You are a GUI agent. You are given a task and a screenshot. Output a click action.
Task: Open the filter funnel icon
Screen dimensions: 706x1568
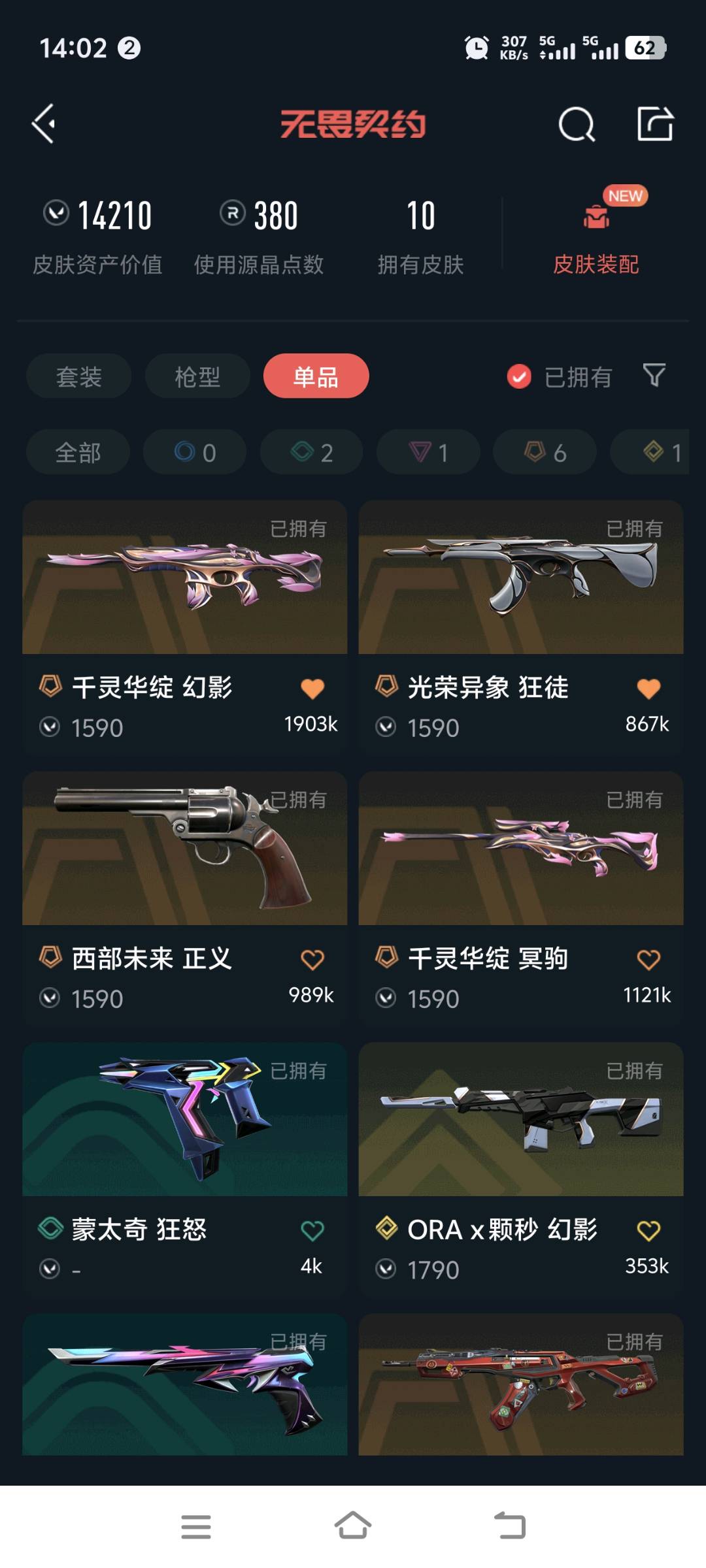[x=654, y=375]
